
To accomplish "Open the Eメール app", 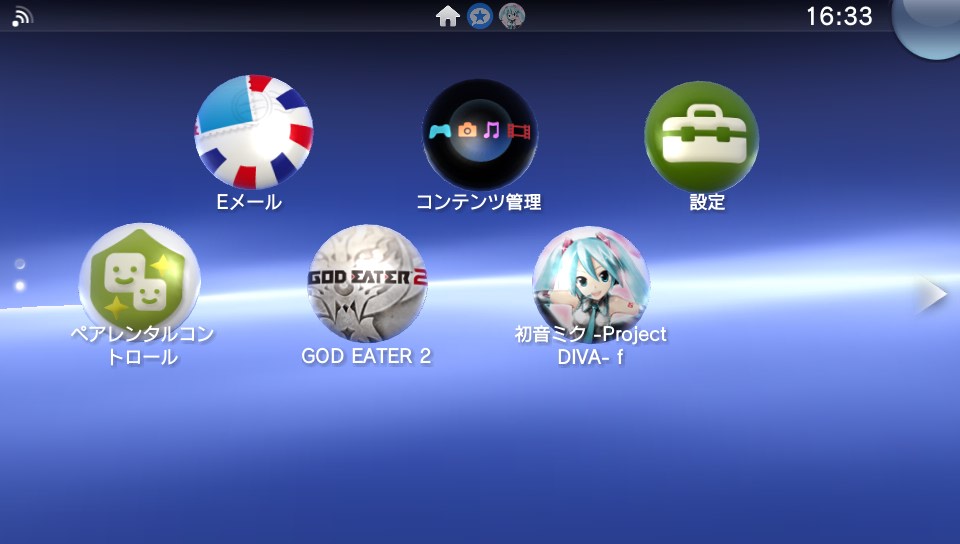I will pos(253,132).
